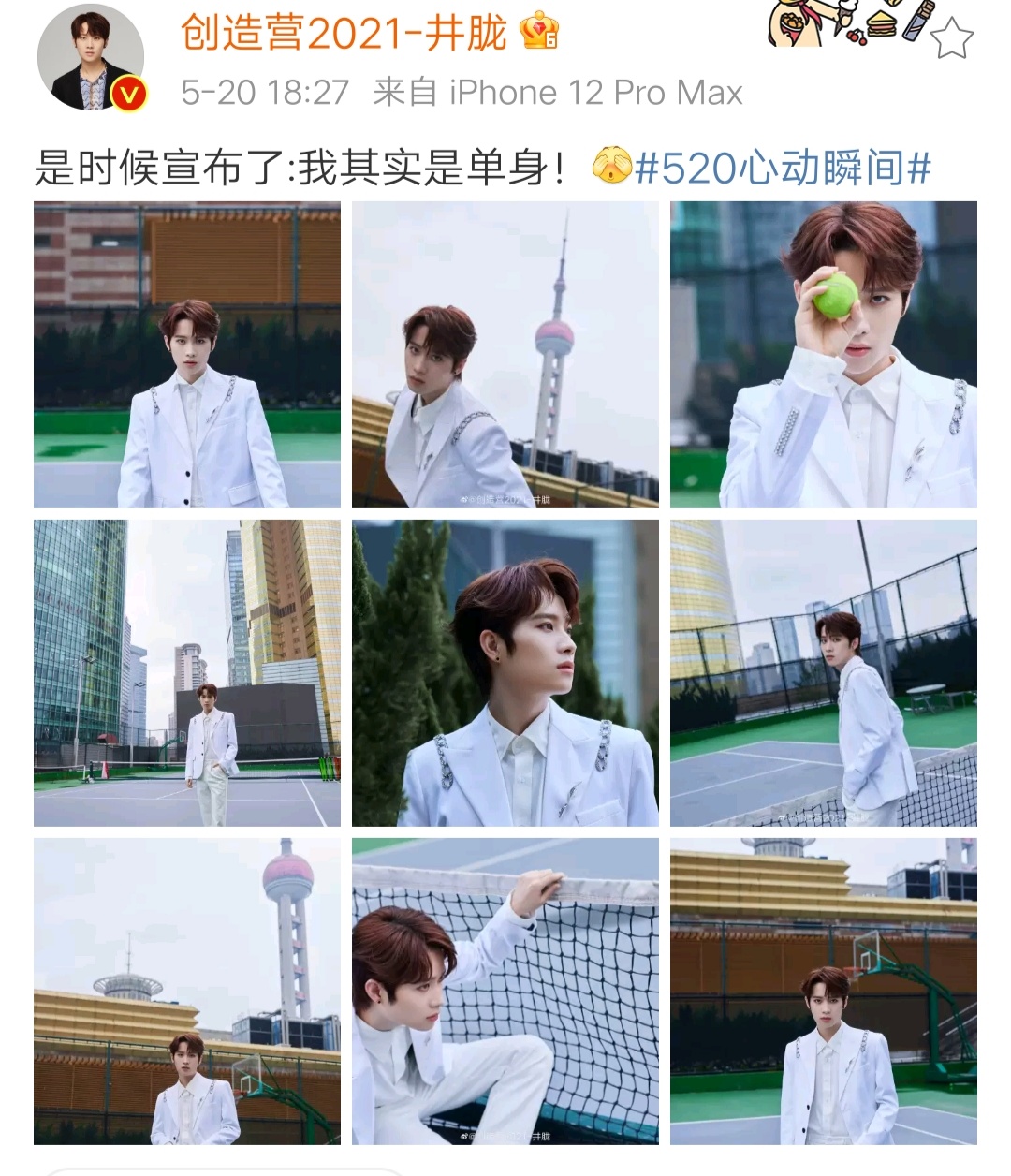The width and height of the screenshot is (1011, 1176).
Task: Open photo with basketball hoop backdrop
Action: pos(823,991)
